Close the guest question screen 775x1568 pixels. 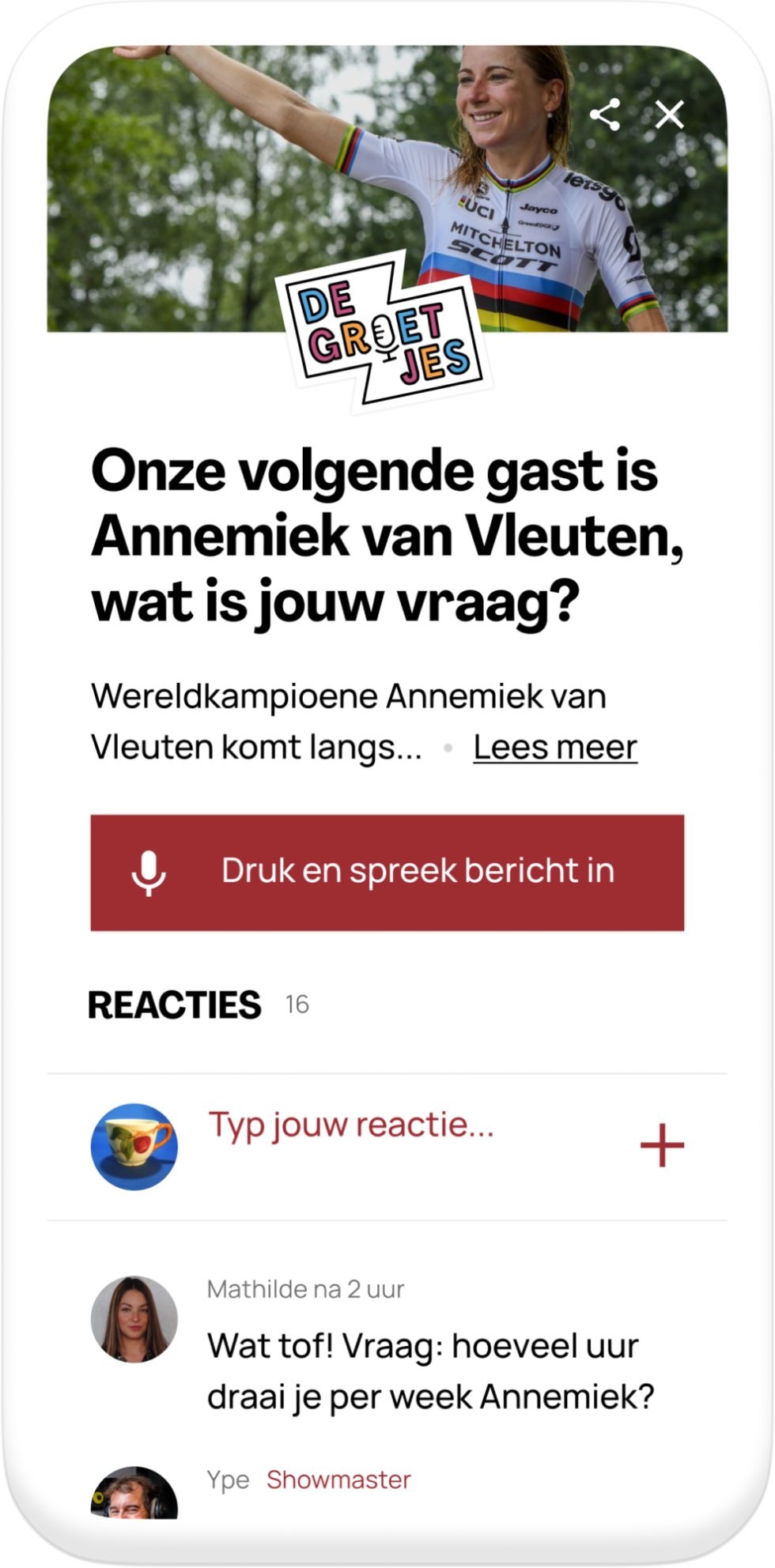point(669,115)
